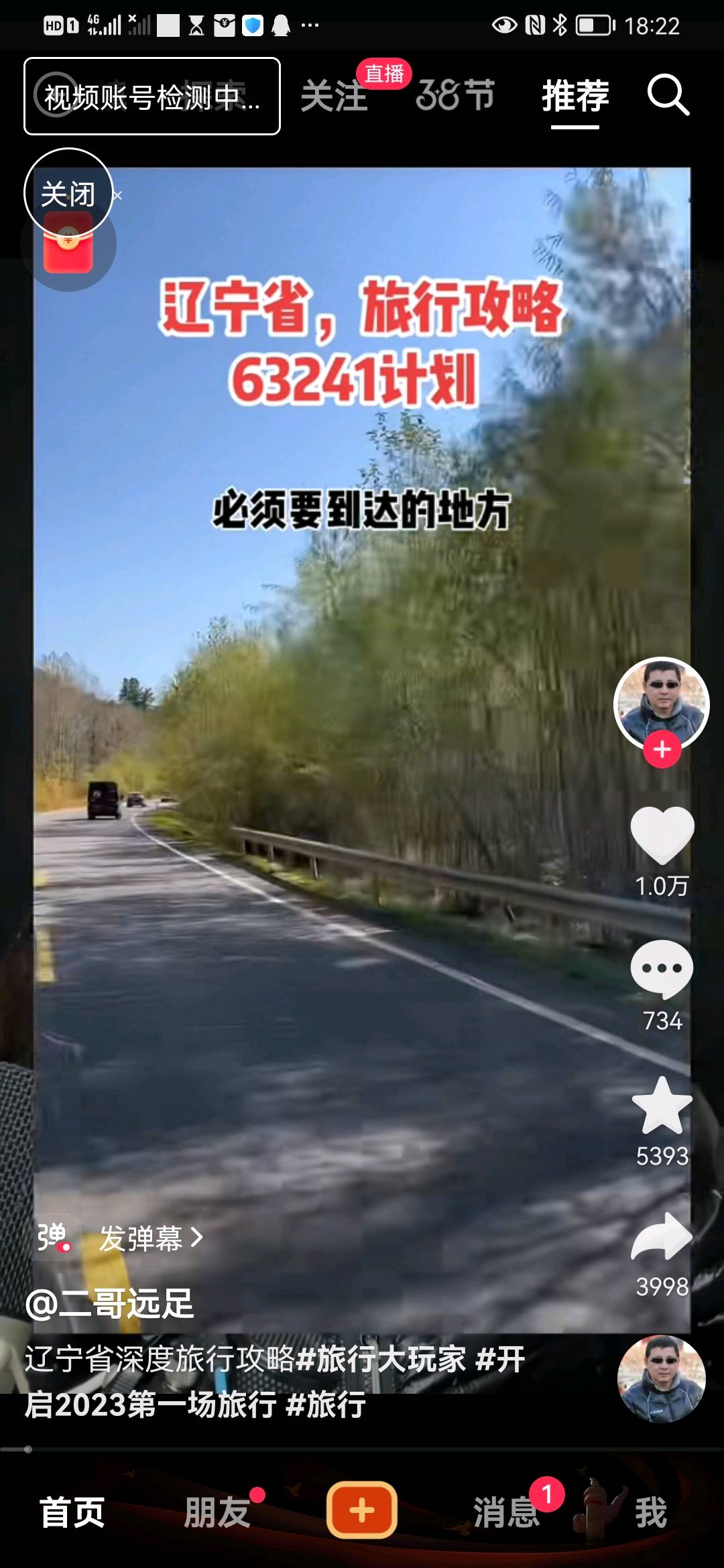Open the 消息 messages tab
This screenshot has height=1568, width=724.
pos(506,1512)
